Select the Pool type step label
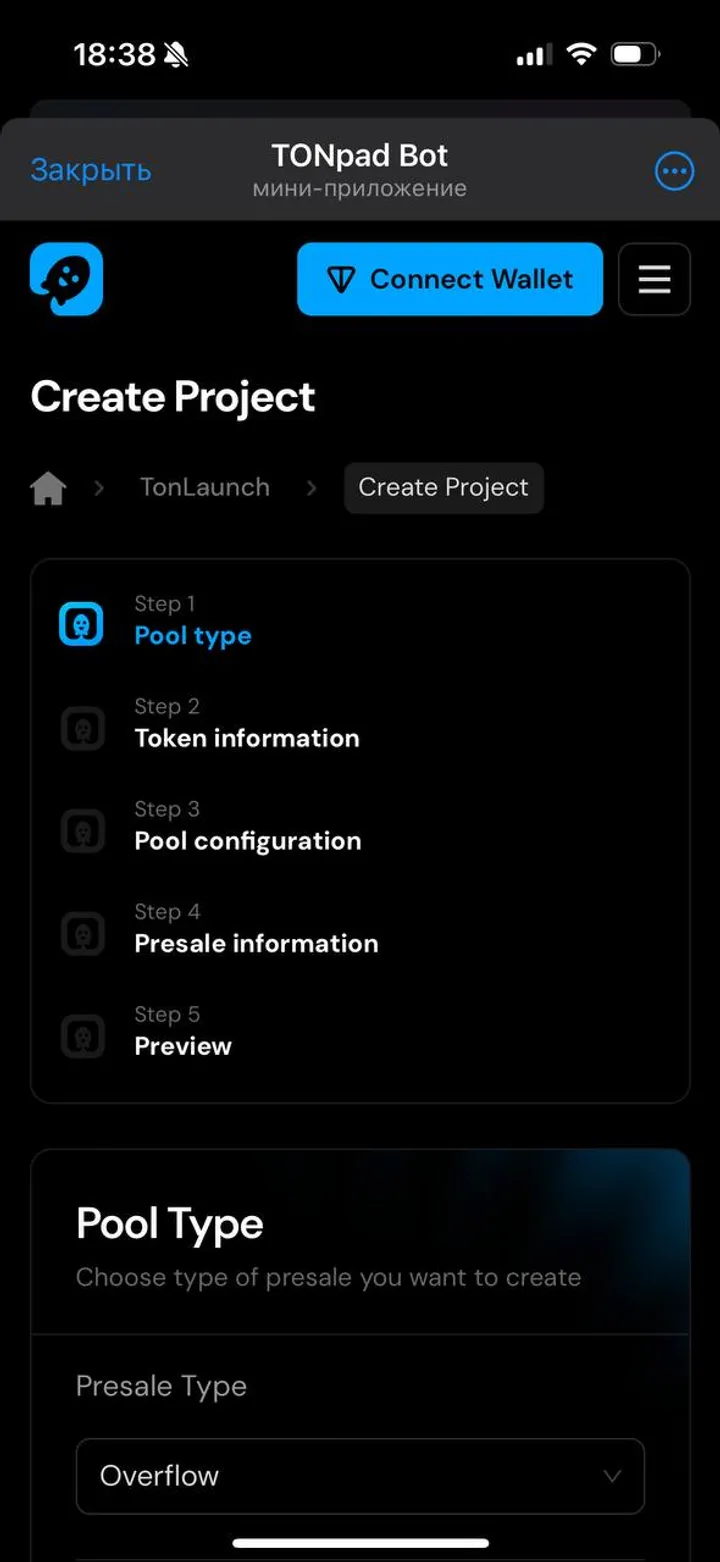Image resolution: width=720 pixels, height=1562 pixels. point(193,635)
